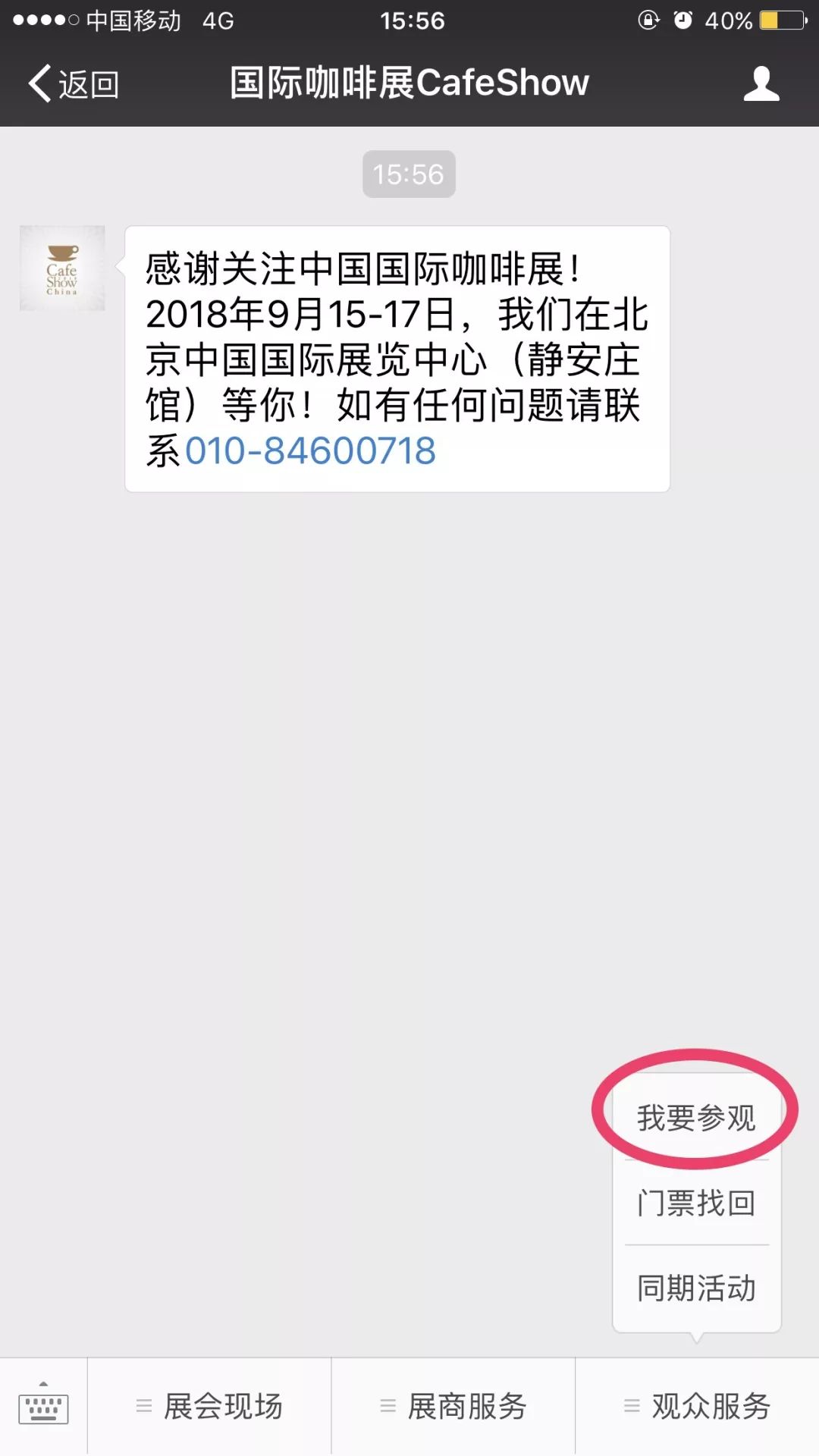
Task: Switch to keyboard input mode
Action: point(43,1407)
